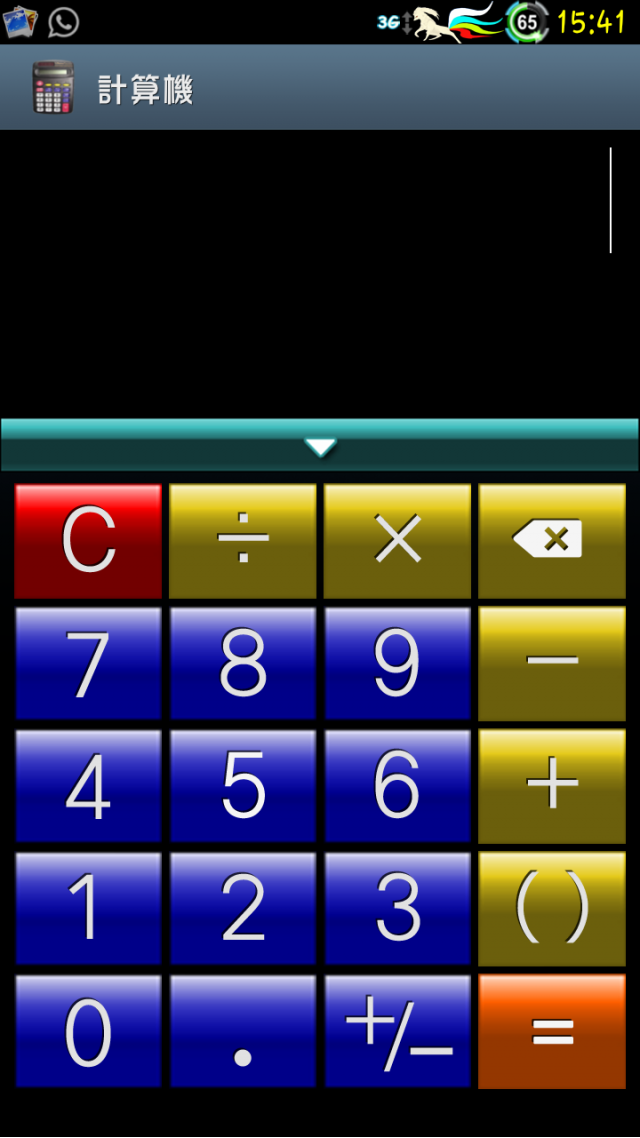
Task: Enter the digit 8
Action: click(x=243, y=664)
